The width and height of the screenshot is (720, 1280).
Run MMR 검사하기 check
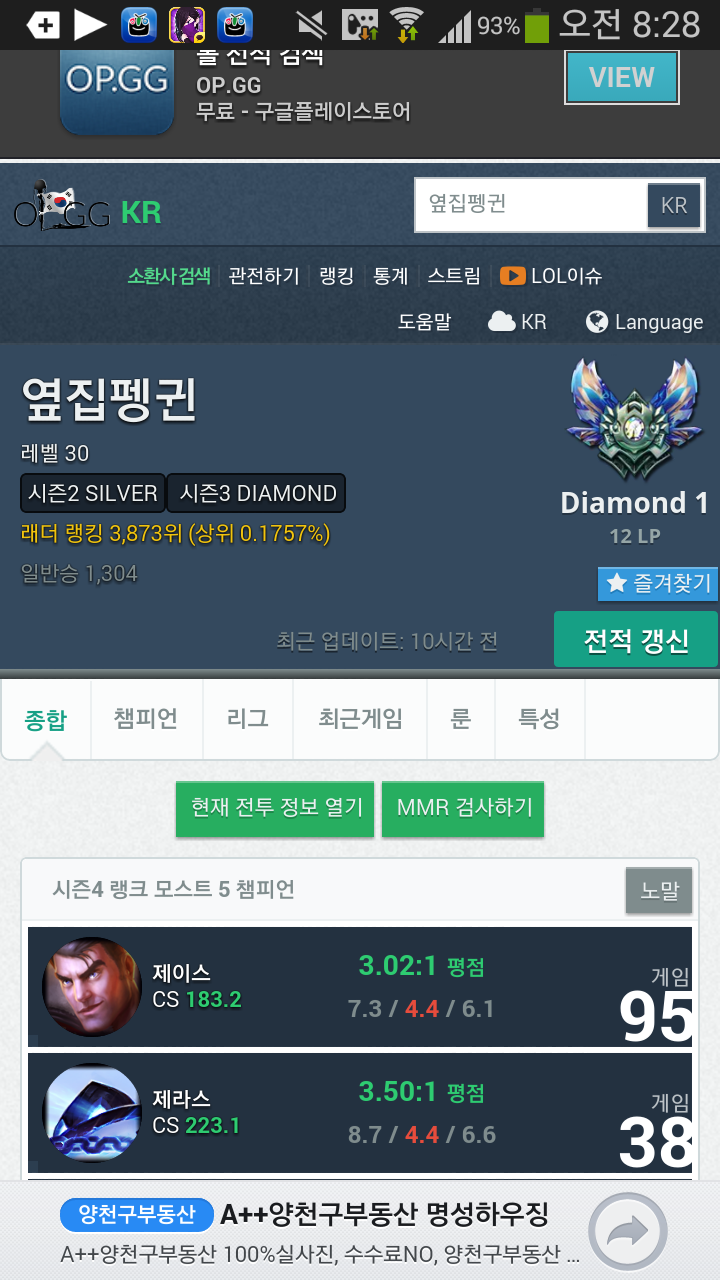pyautogui.click(x=464, y=808)
